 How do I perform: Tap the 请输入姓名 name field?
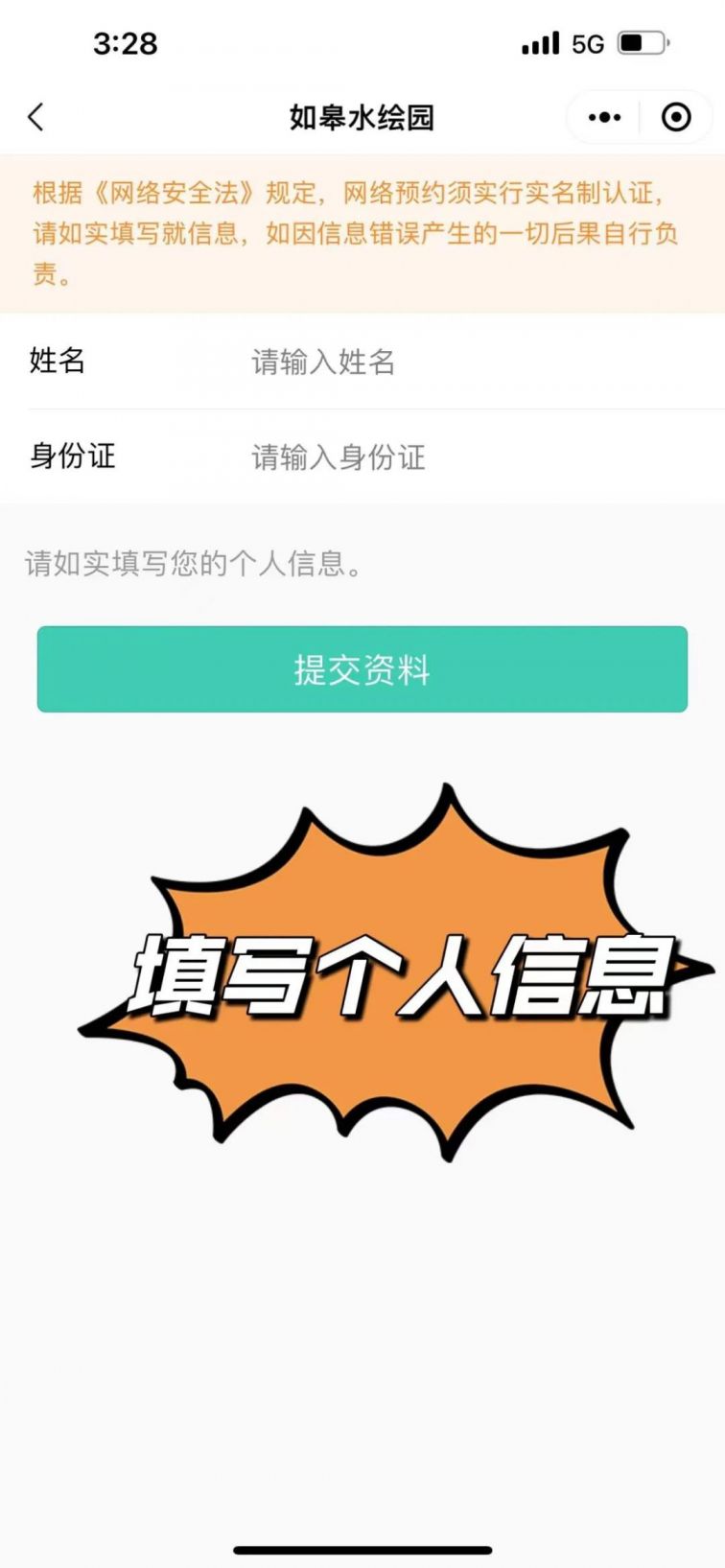tap(460, 362)
